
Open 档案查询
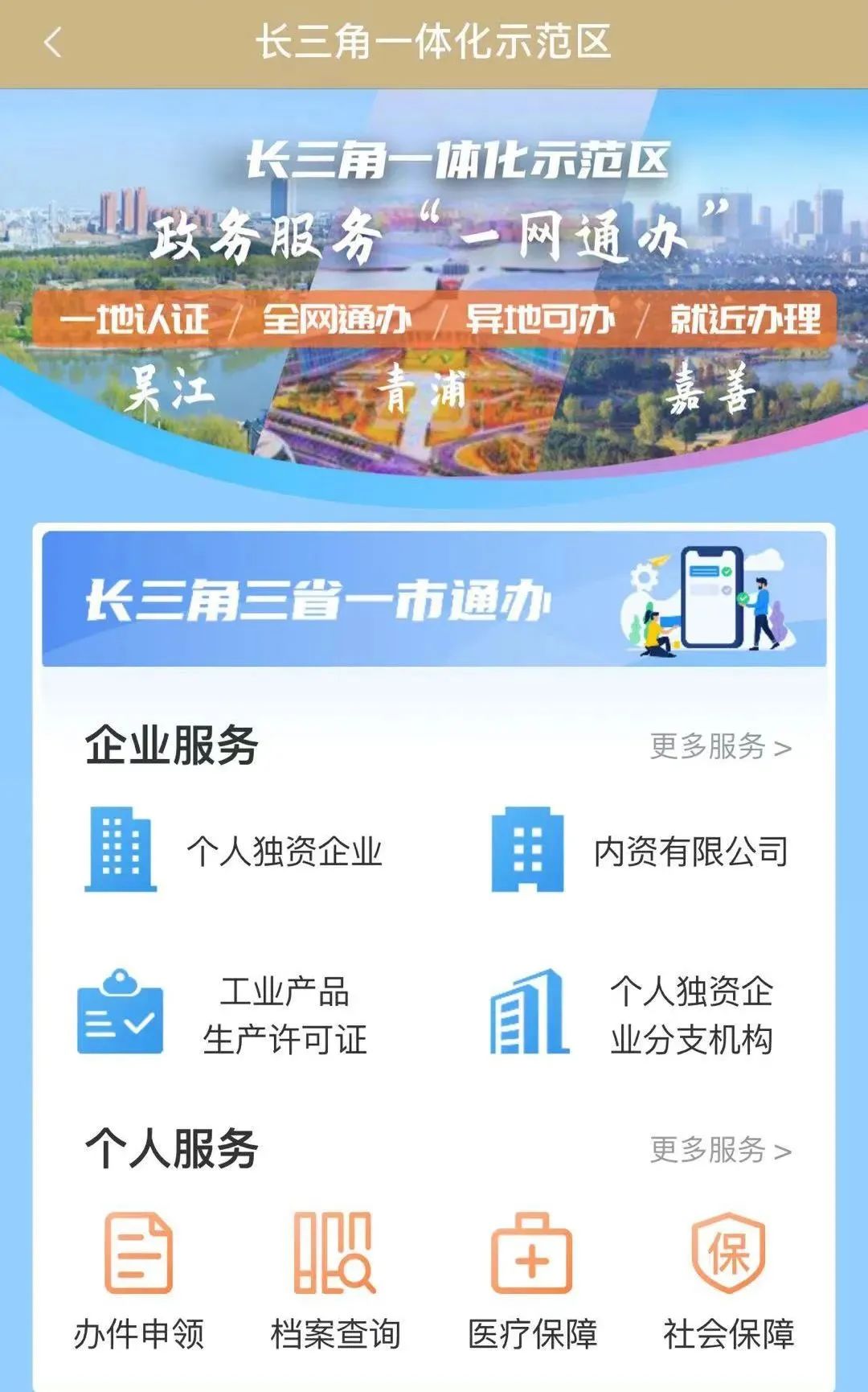334,1279
